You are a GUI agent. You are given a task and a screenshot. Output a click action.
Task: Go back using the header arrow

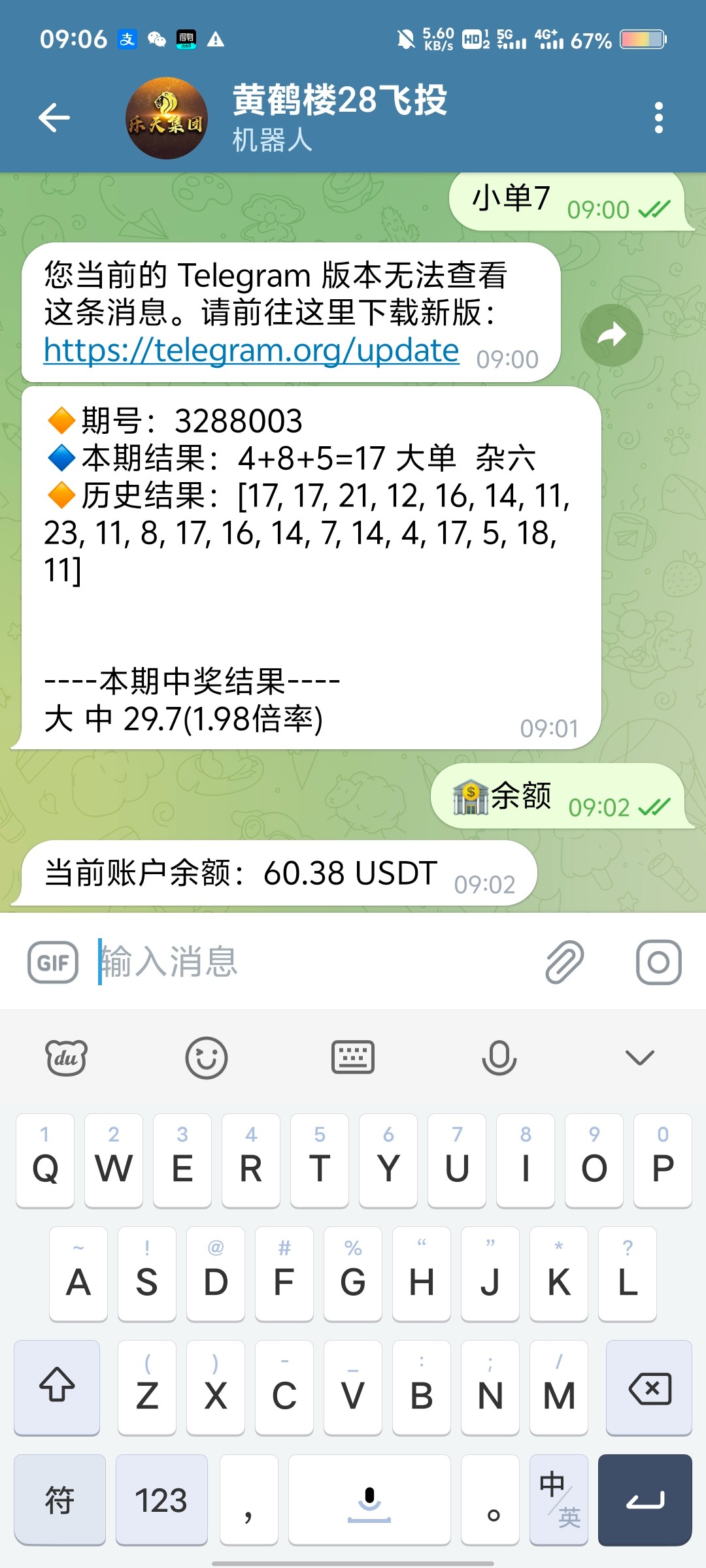coord(54,118)
